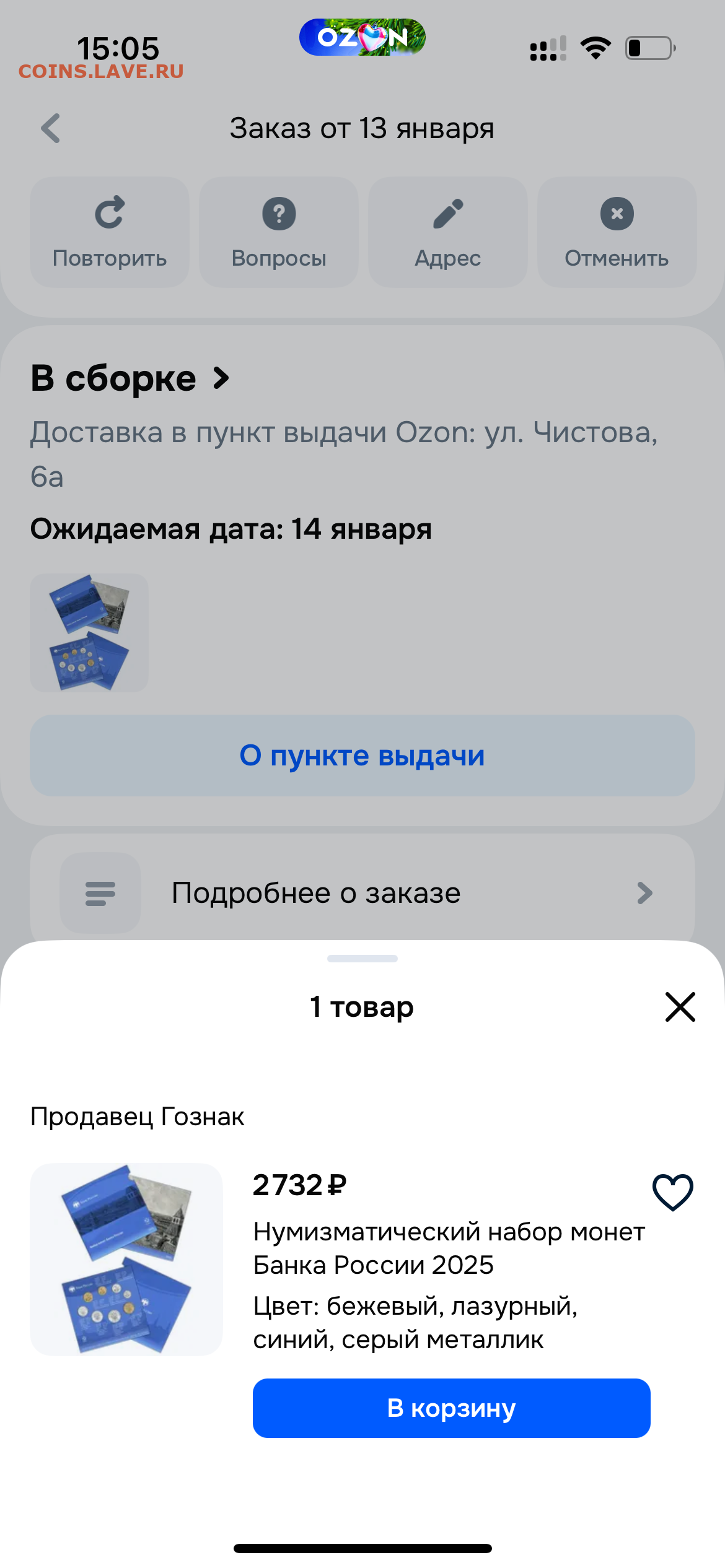The height and width of the screenshot is (1568, 725).
Task: Go back from the order page
Action: [51, 128]
